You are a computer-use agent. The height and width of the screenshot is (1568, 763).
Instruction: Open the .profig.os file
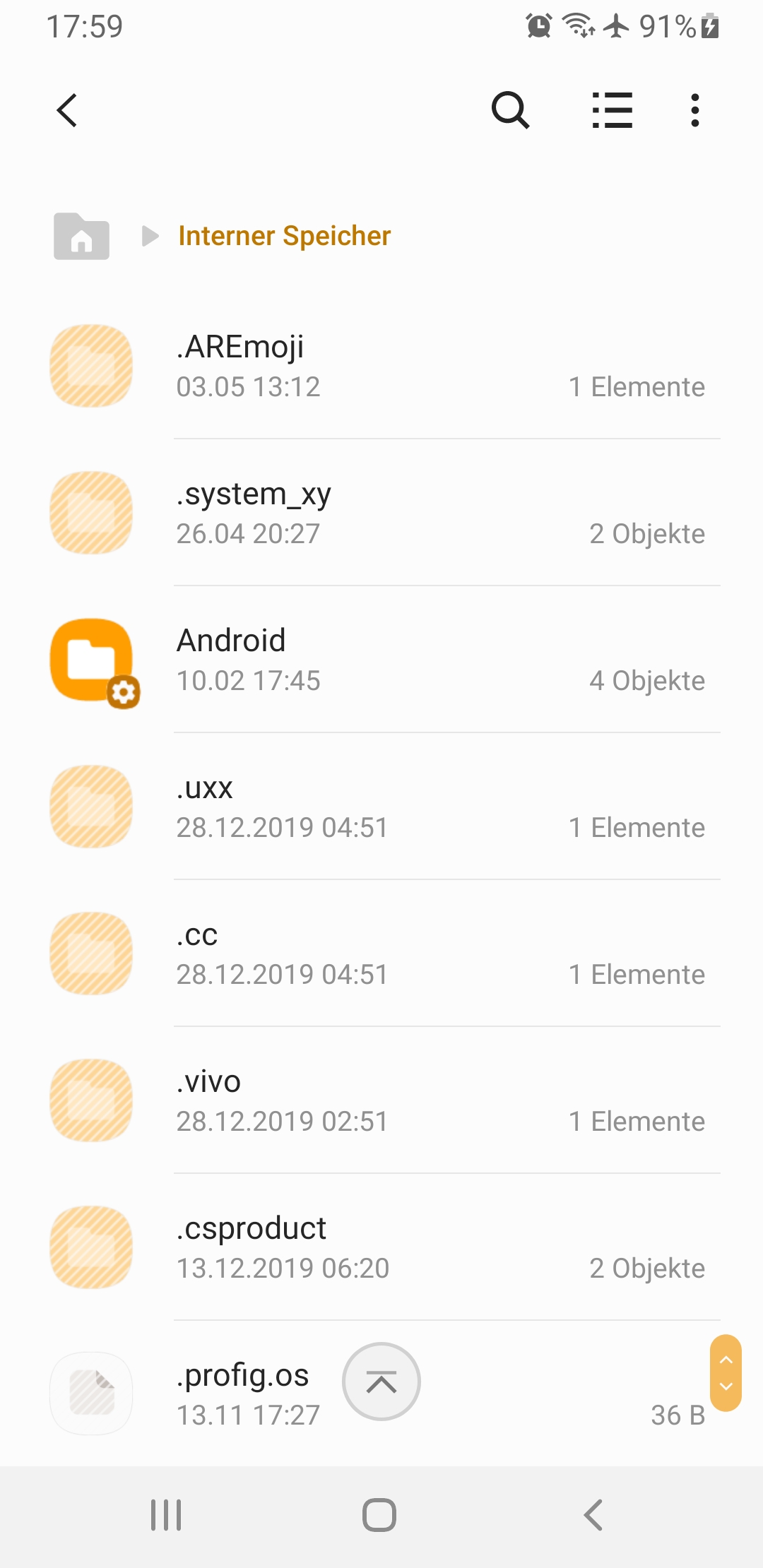click(381, 1394)
